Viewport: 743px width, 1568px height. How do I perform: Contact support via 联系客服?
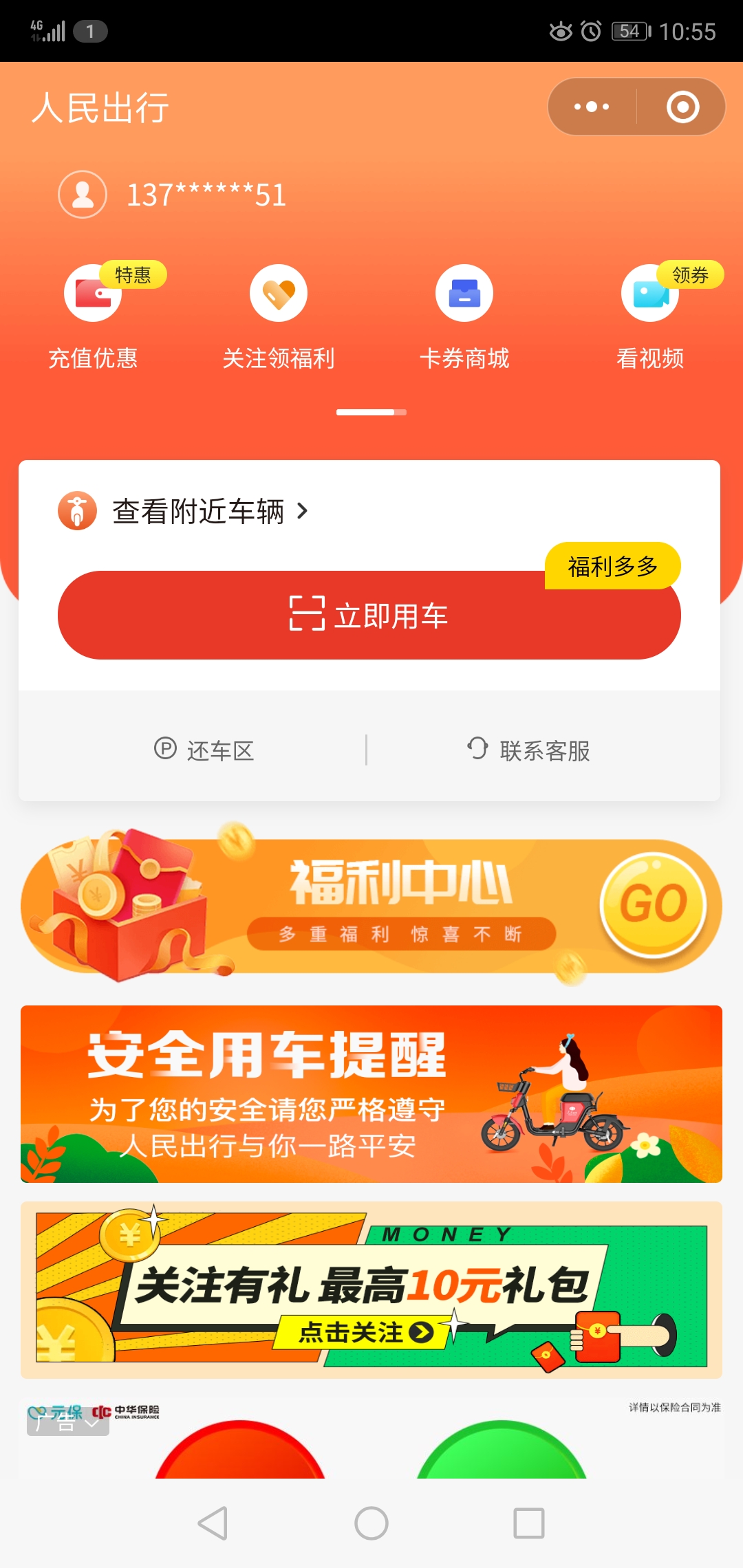pos(528,750)
